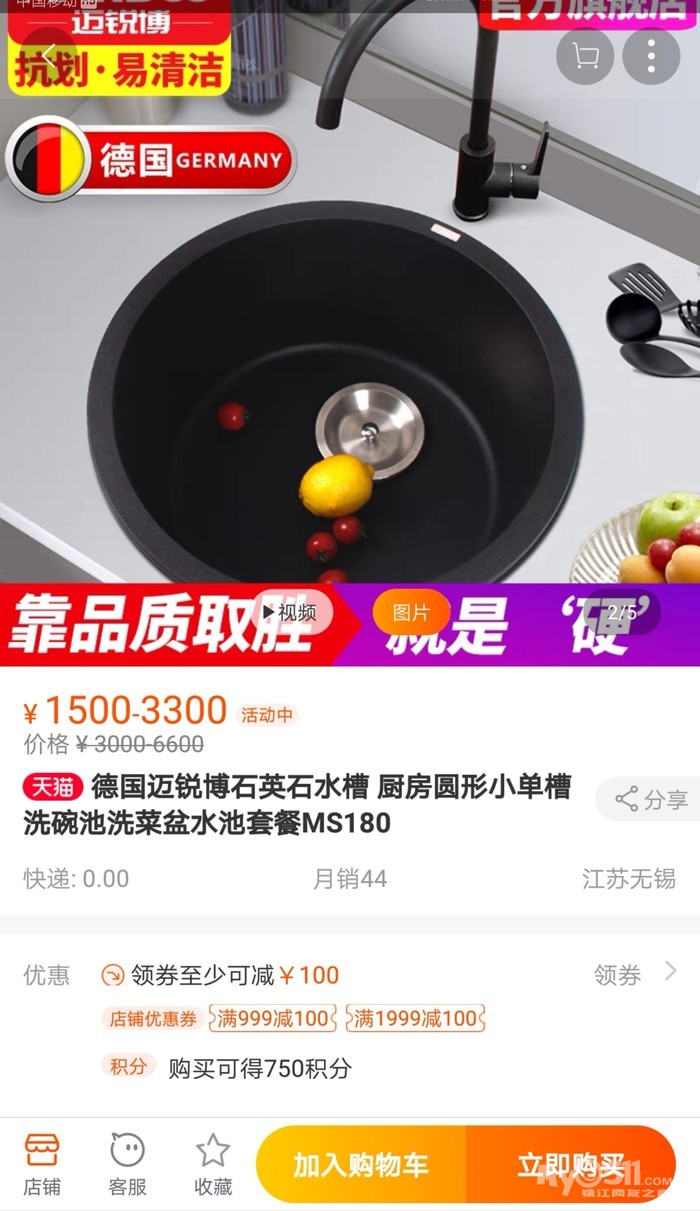The height and width of the screenshot is (1211, 700).
Task: Tap 加入购物车 to add to cart
Action: 361,1164
